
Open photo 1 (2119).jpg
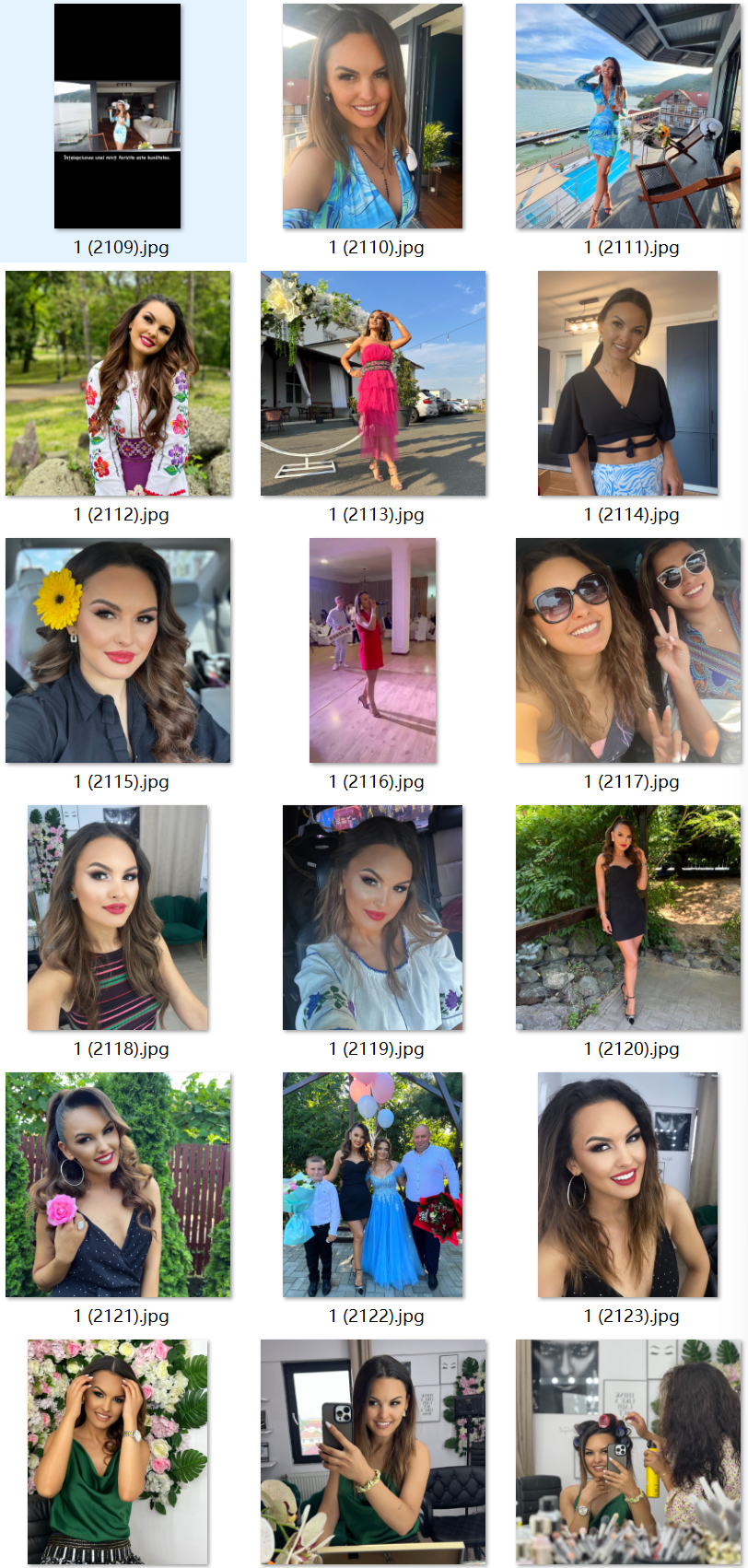coord(372,918)
